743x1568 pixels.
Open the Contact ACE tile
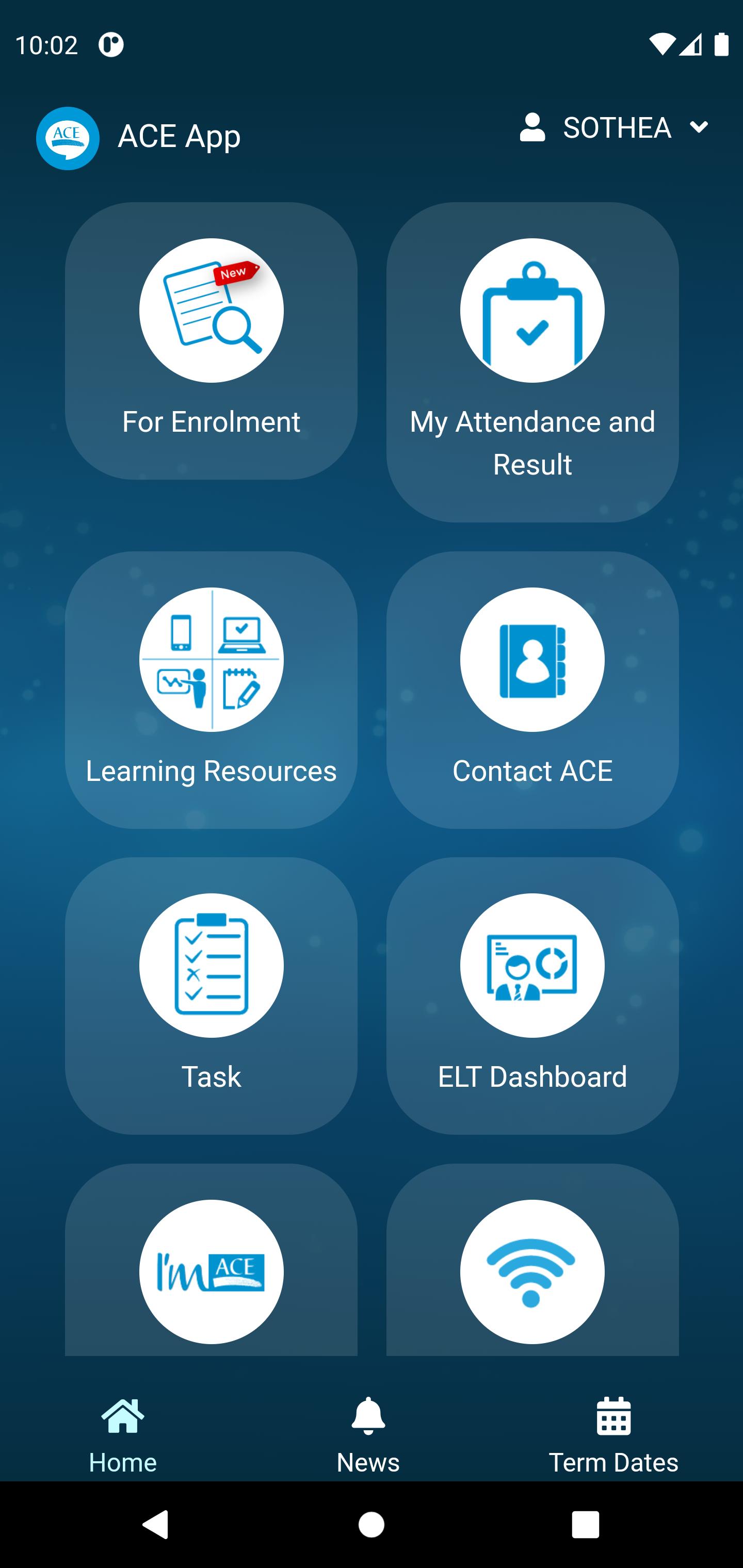[x=532, y=689]
